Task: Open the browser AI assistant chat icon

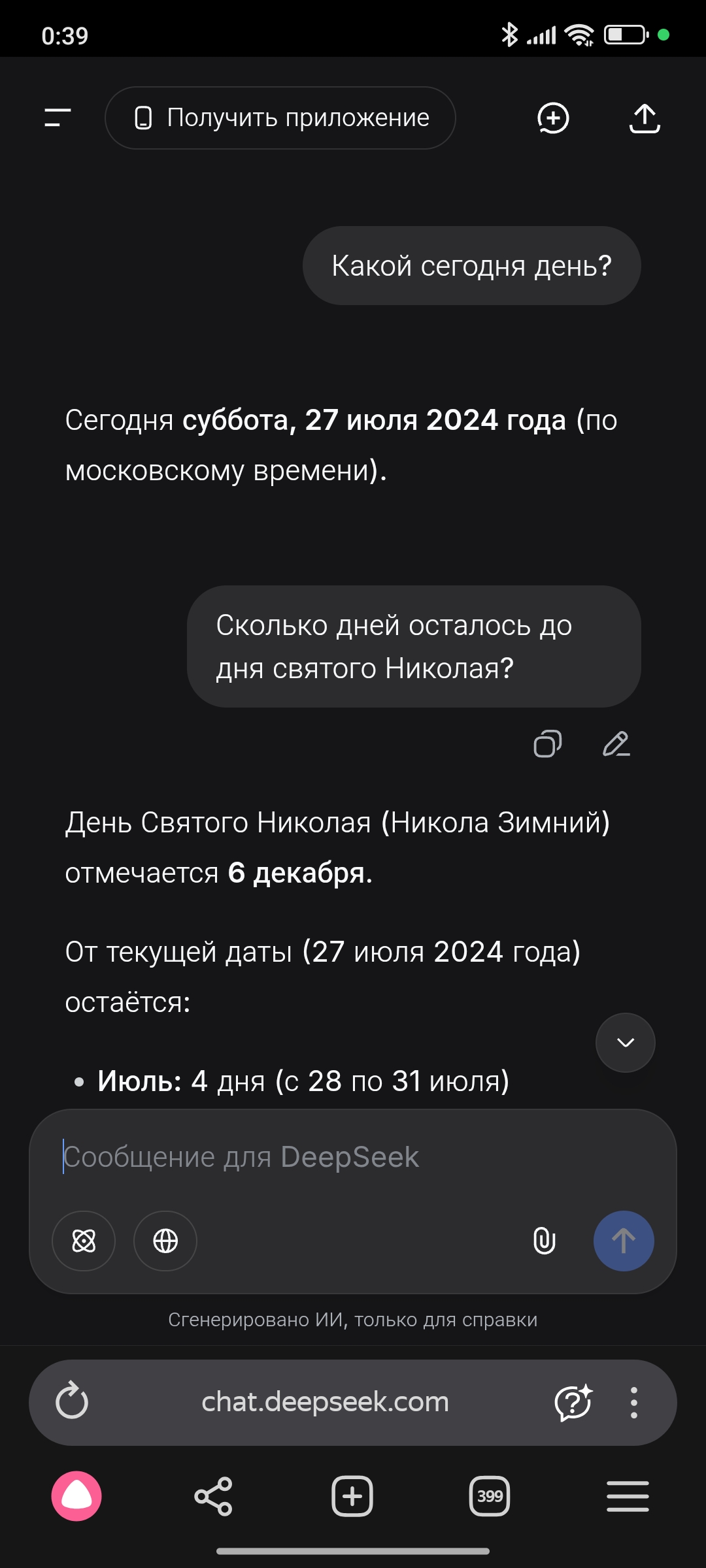Action: (x=573, y=1402)
